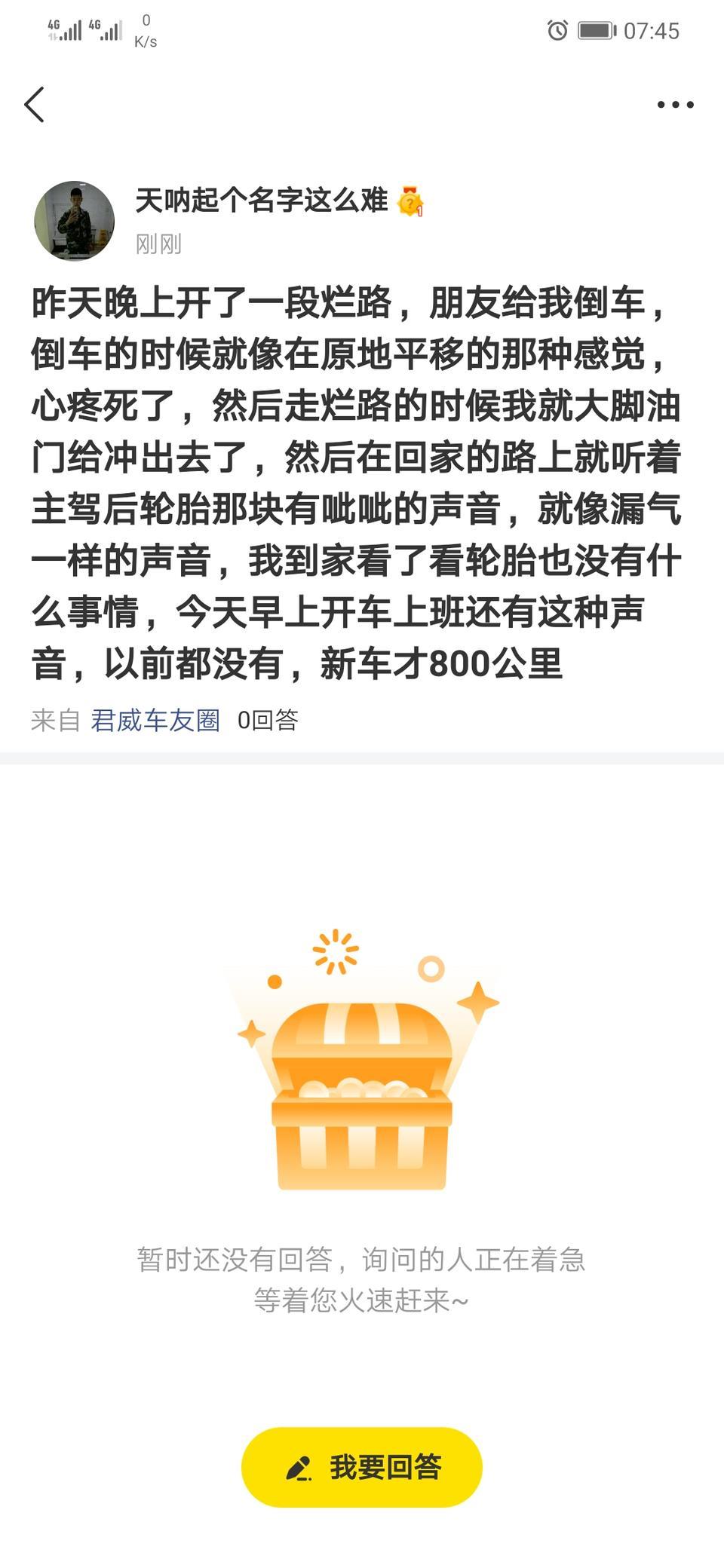This screenshot has height=1568, width=724.
Task: Tap the 我要回答 button
Action: click(362, 1467)
